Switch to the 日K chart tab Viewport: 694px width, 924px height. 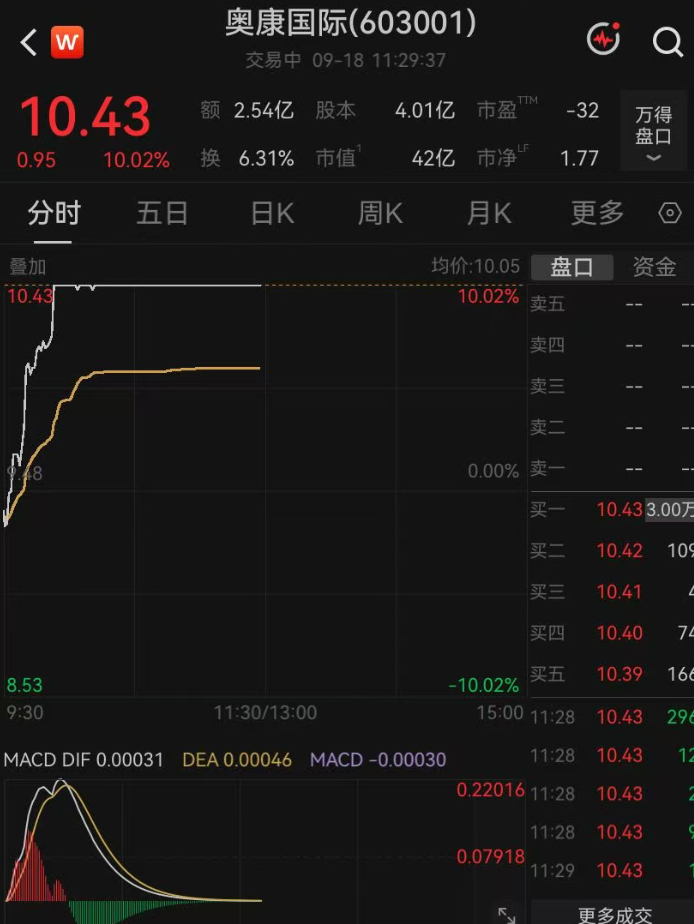pos(272,213)
